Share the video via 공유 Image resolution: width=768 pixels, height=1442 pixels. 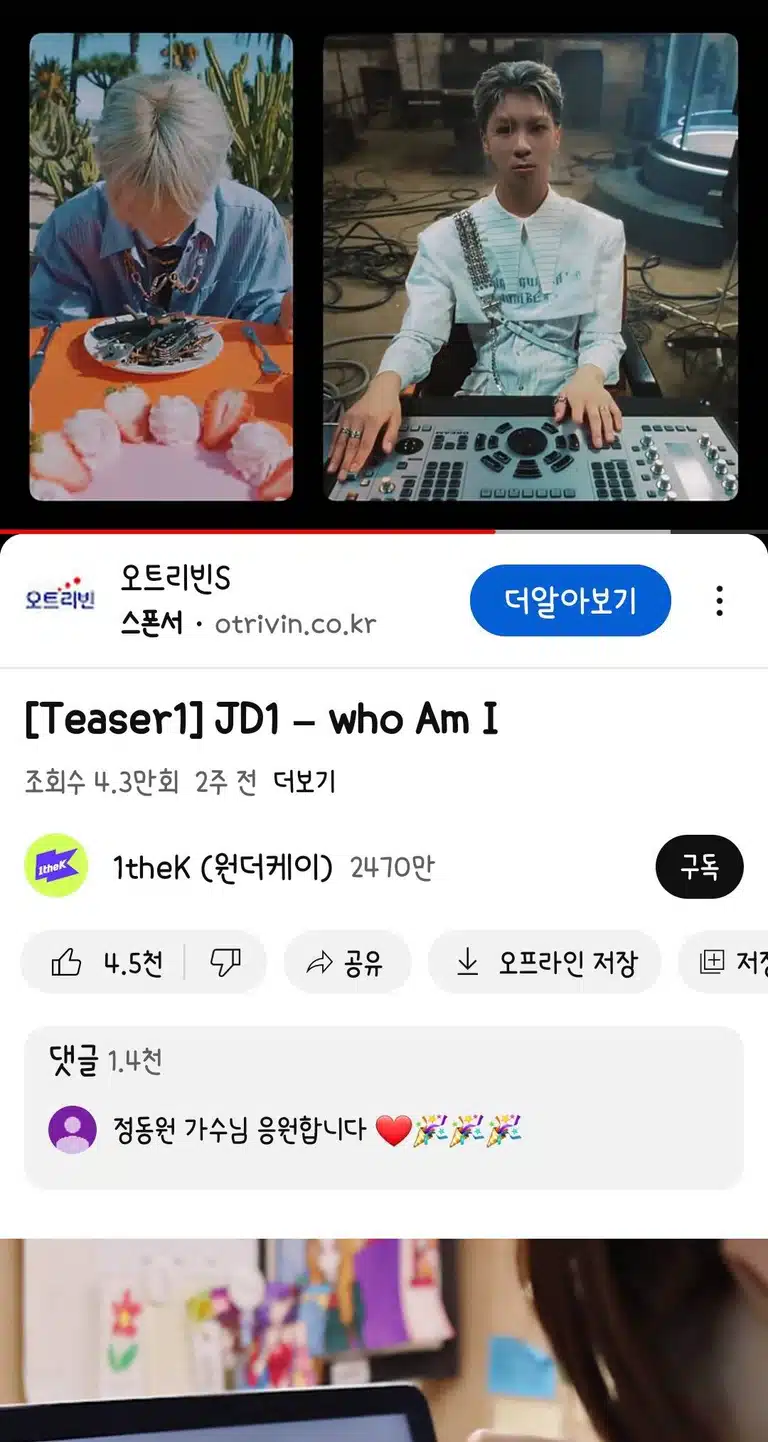[347, 963]
